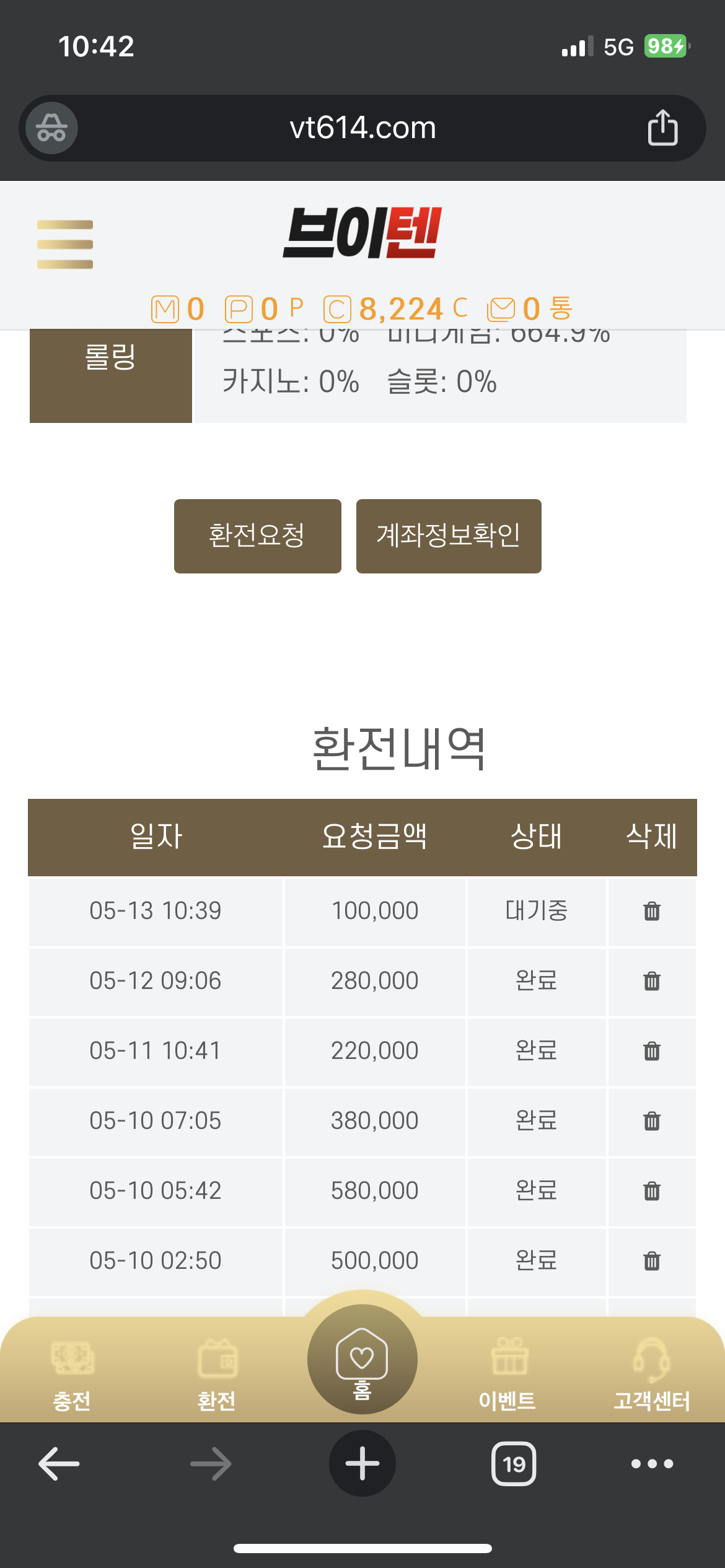
Task: Delete the 05-13 10:39 withdrawal record
Action: click(x=652, y=911)
